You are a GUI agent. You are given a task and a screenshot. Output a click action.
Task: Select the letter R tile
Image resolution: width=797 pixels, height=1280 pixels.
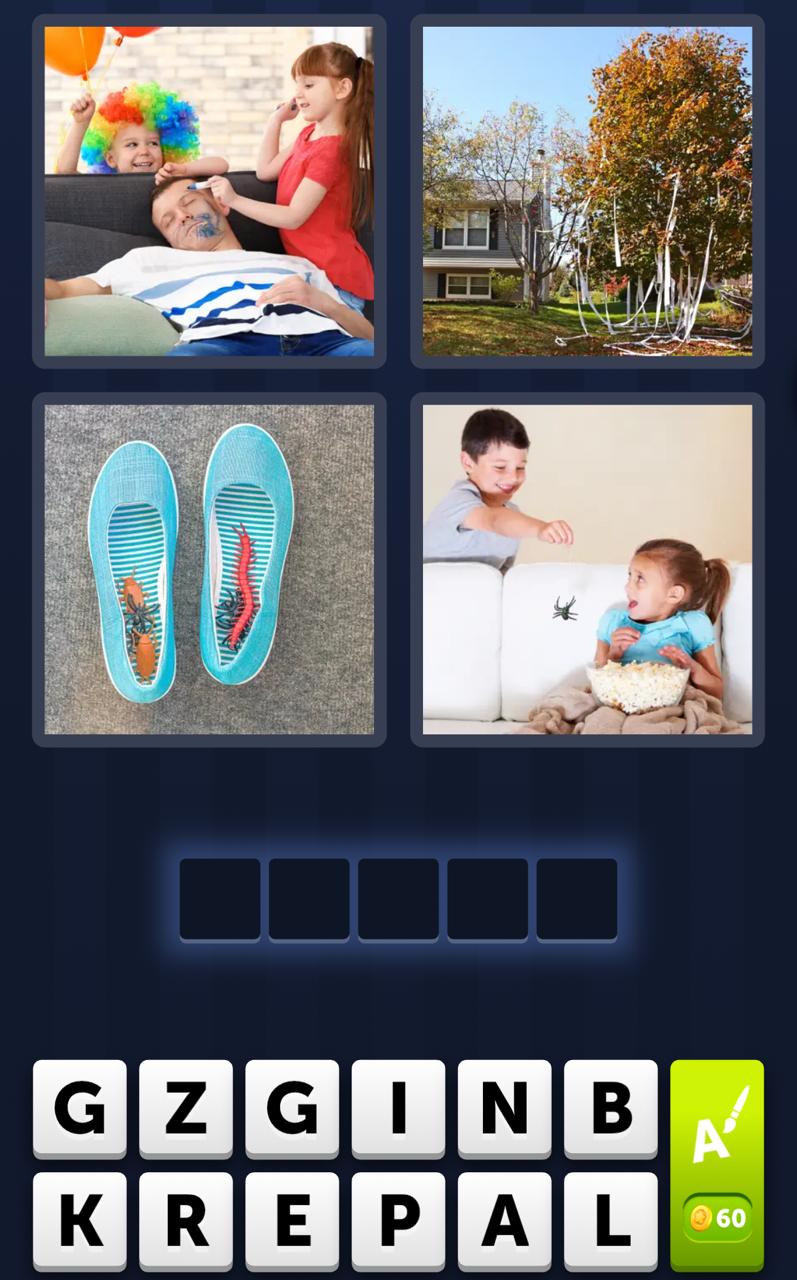(x=186, y=1220)
